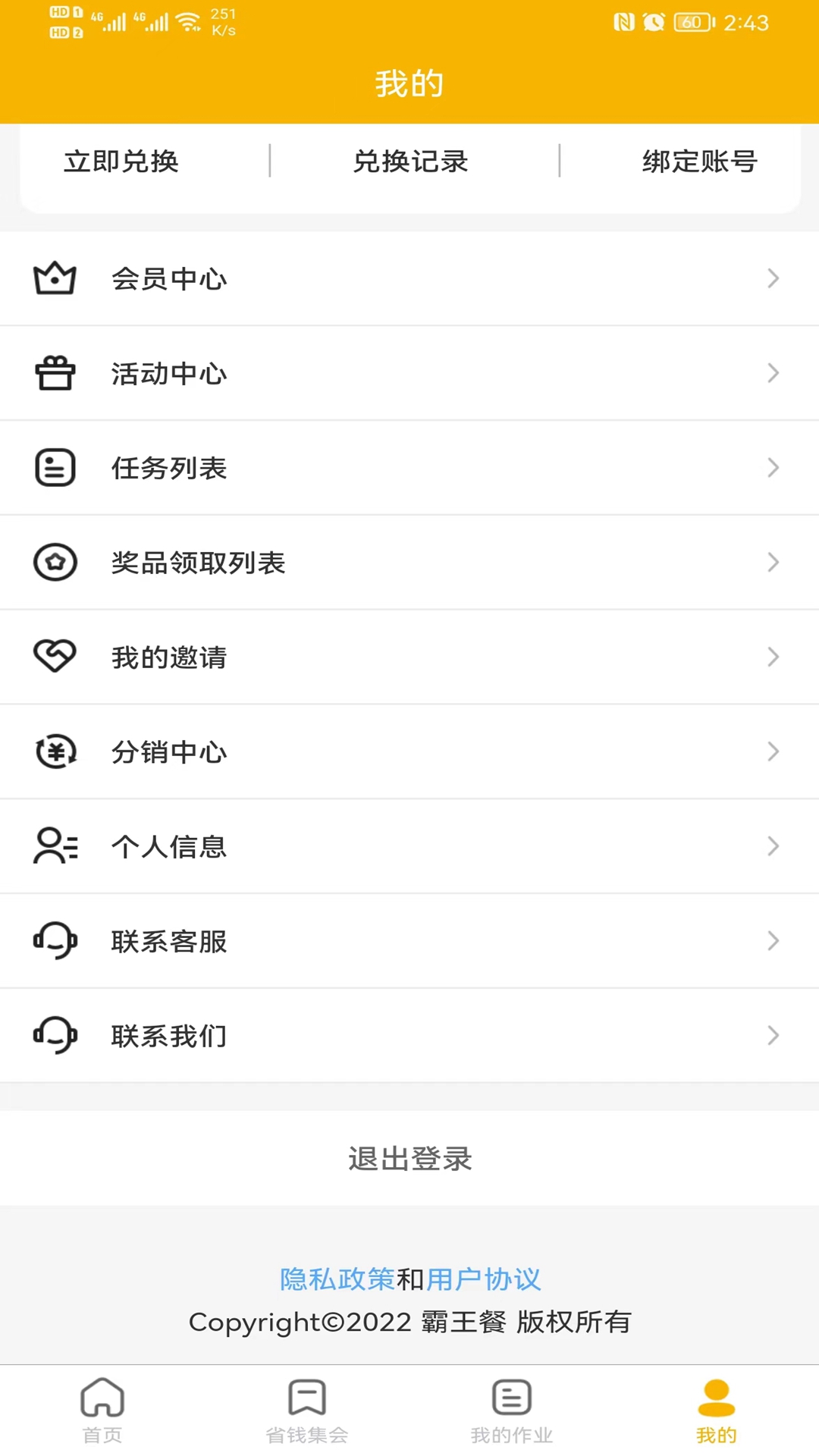Enter 分销中心
This screenshot has height=1456, width=819.
click(409, 752)
